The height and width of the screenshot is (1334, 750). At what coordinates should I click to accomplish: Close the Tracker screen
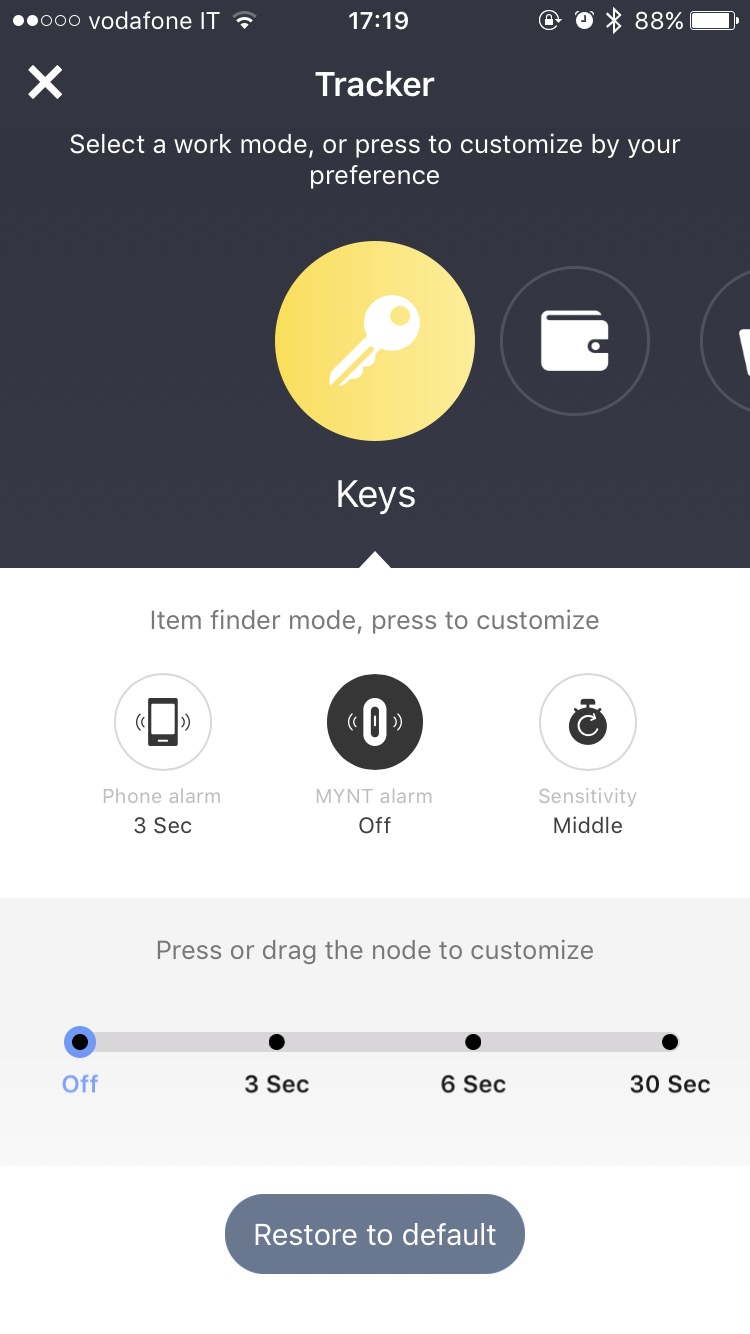(45, 83)
